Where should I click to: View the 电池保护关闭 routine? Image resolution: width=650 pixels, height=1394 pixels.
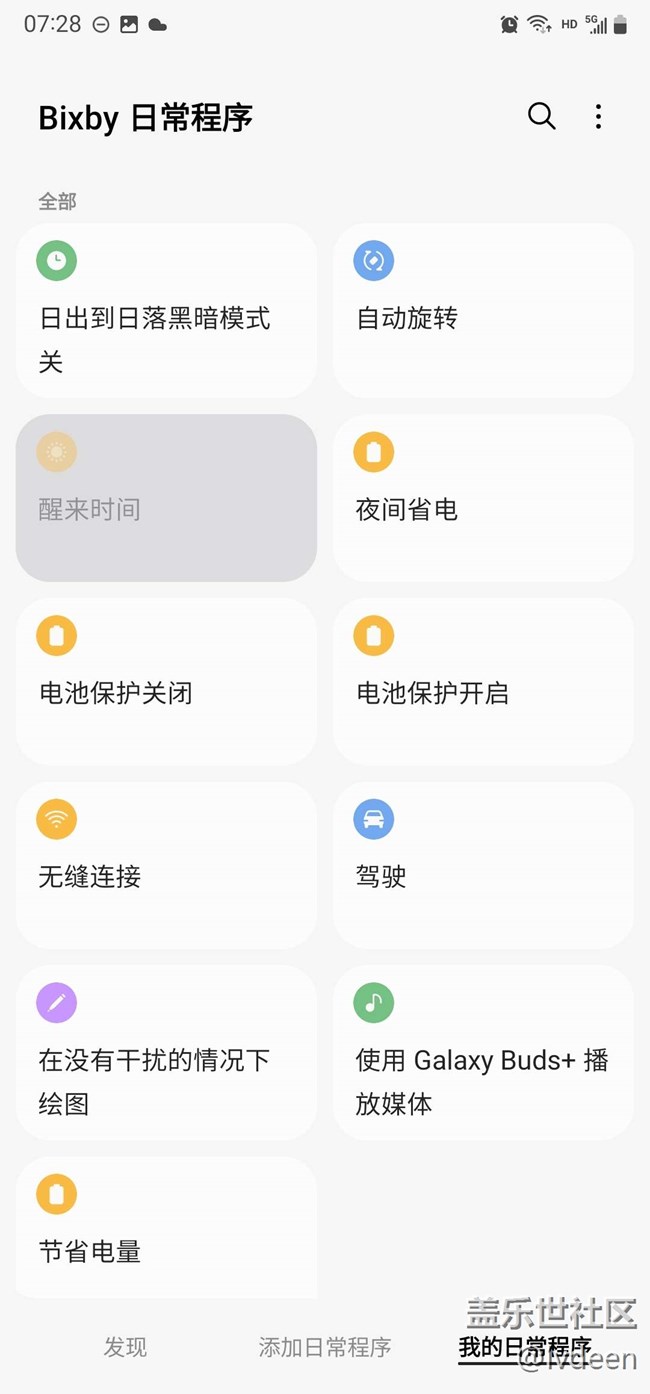click(166, 681)
